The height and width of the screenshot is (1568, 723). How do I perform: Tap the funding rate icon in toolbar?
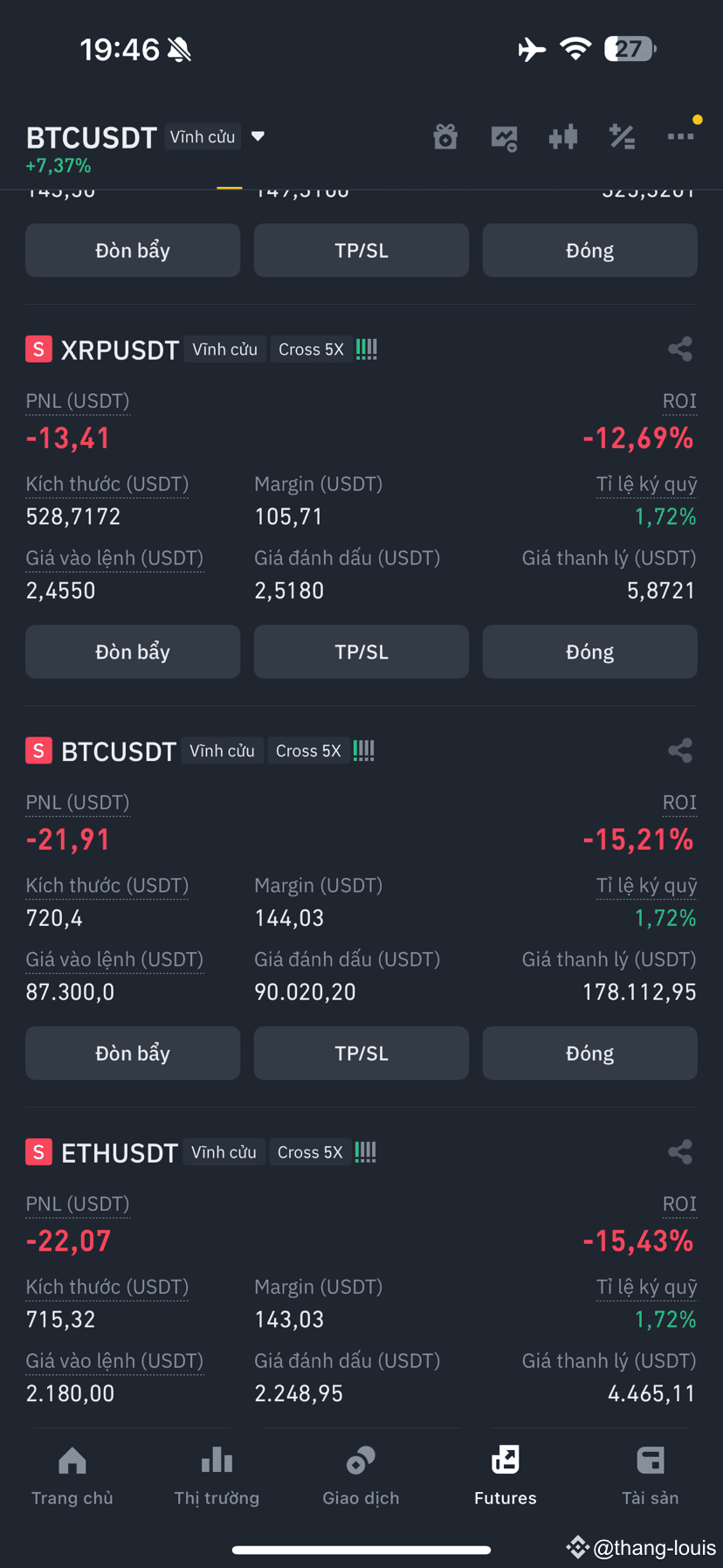622,136
